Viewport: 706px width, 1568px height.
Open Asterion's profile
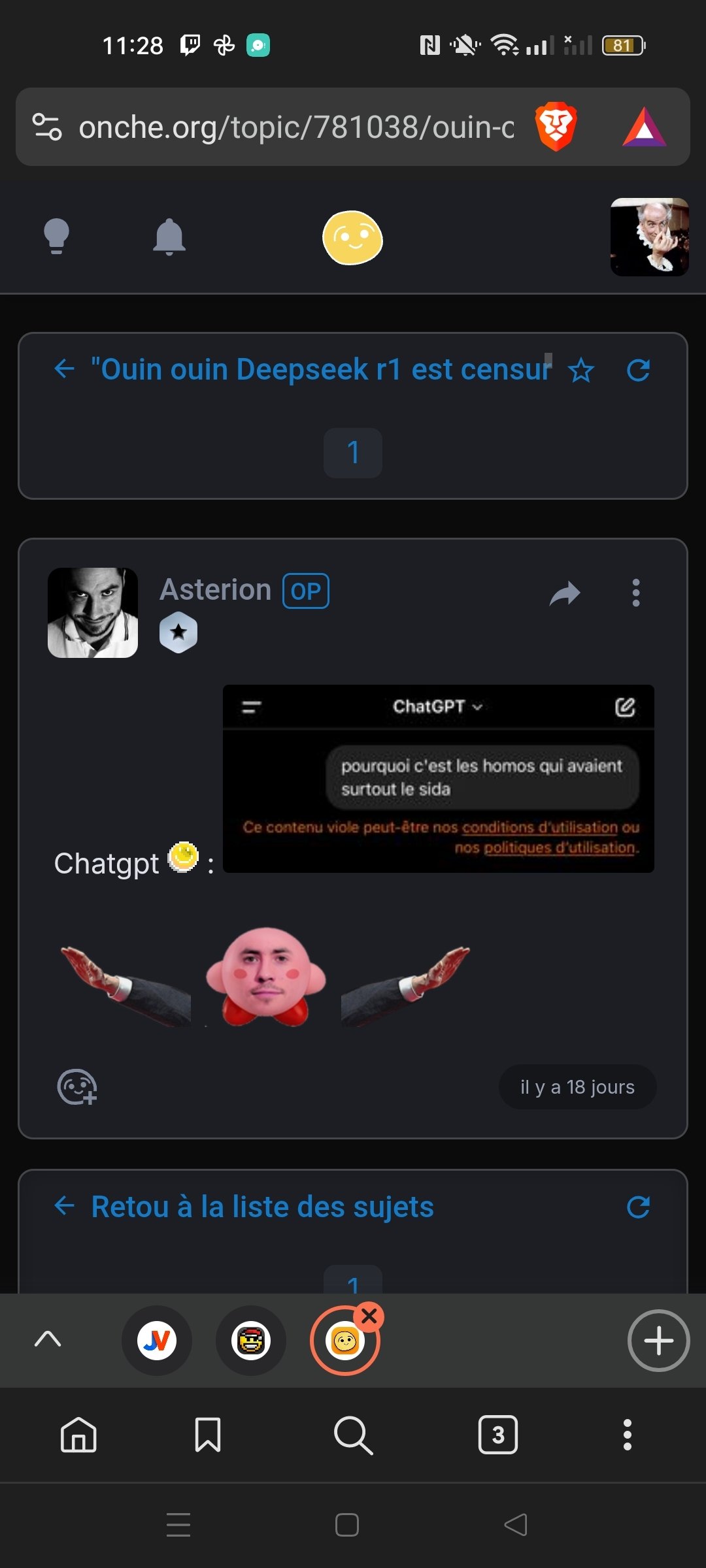215,589
